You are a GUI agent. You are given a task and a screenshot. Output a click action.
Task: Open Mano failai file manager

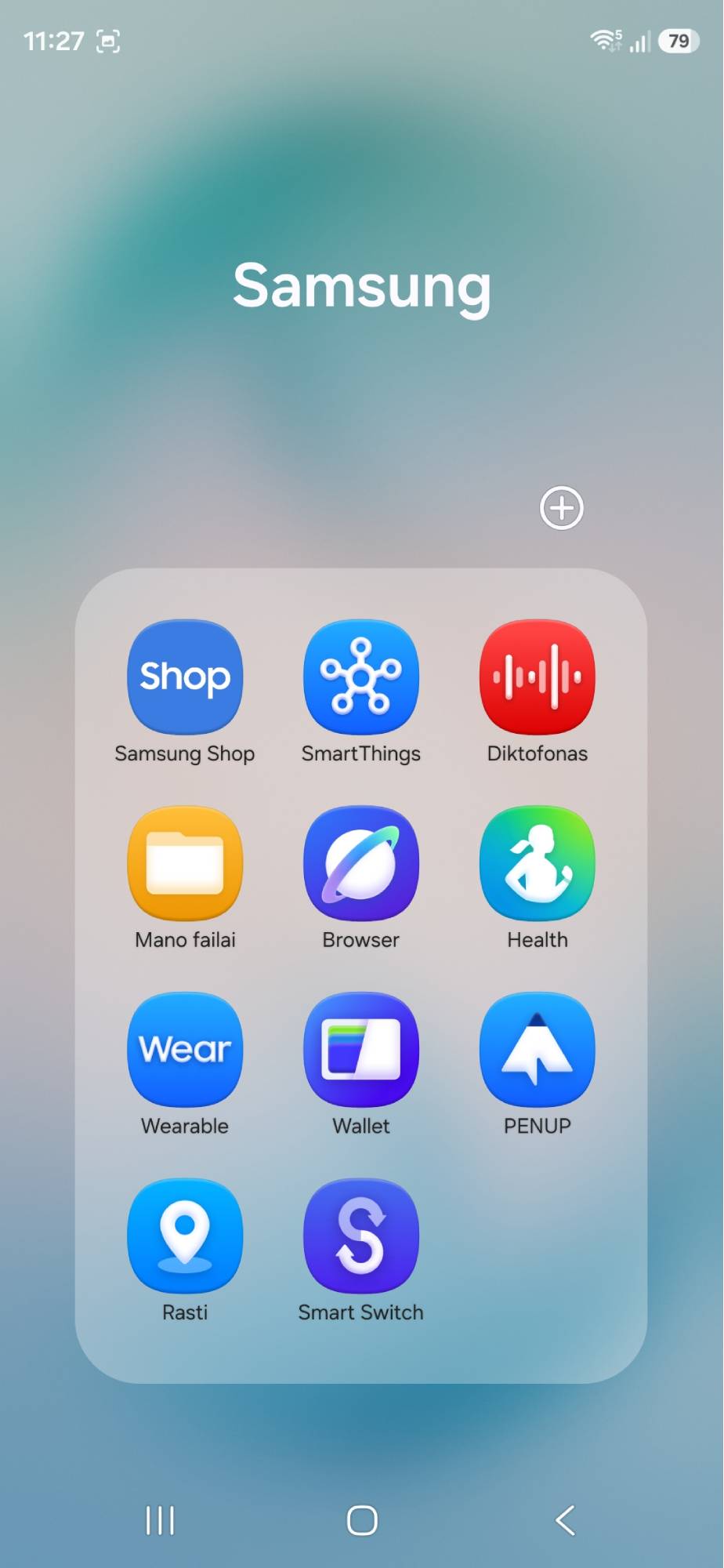pyautogui.click(x=185, y=863)
